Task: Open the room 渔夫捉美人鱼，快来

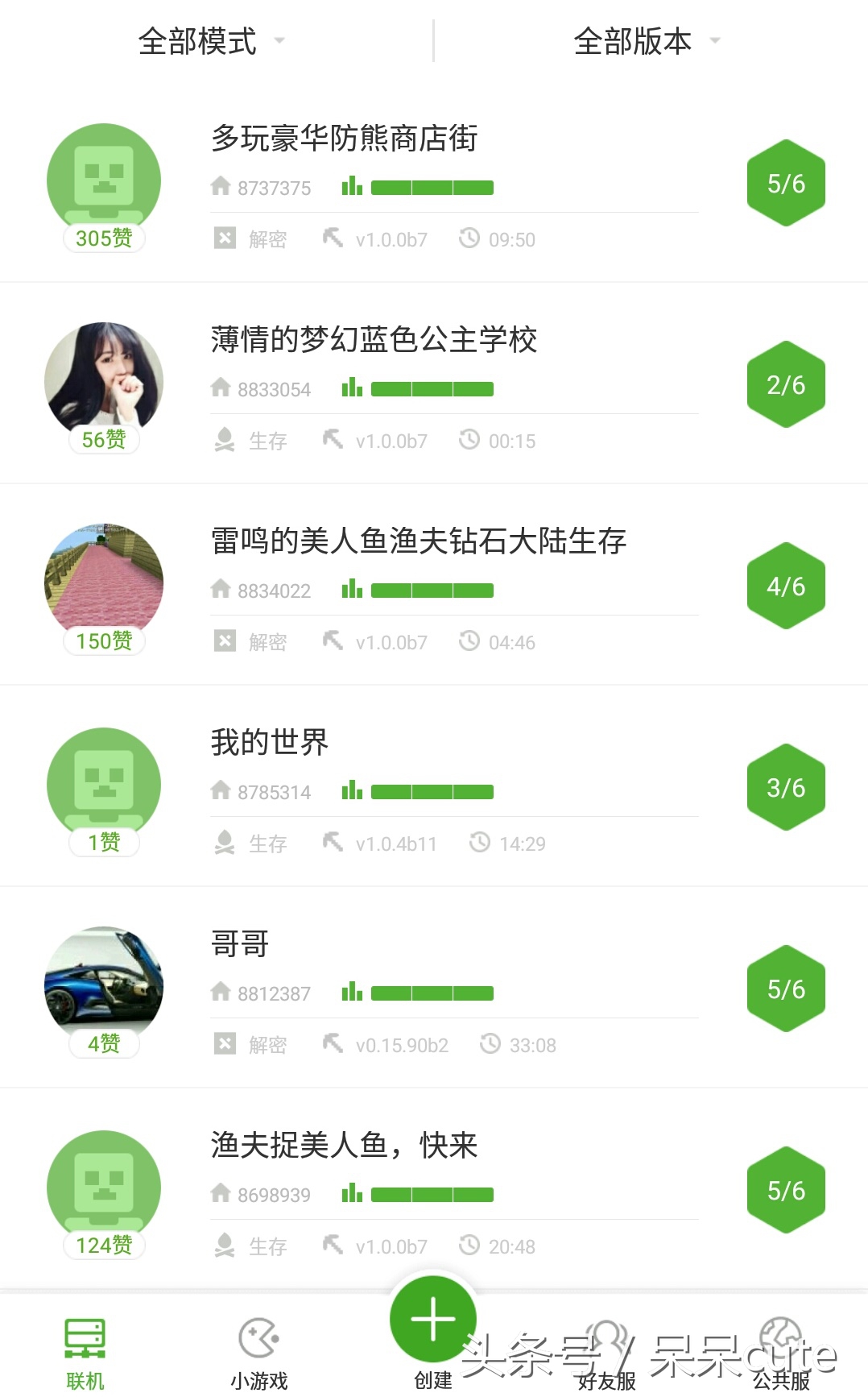Action: tap(345, 1146)
